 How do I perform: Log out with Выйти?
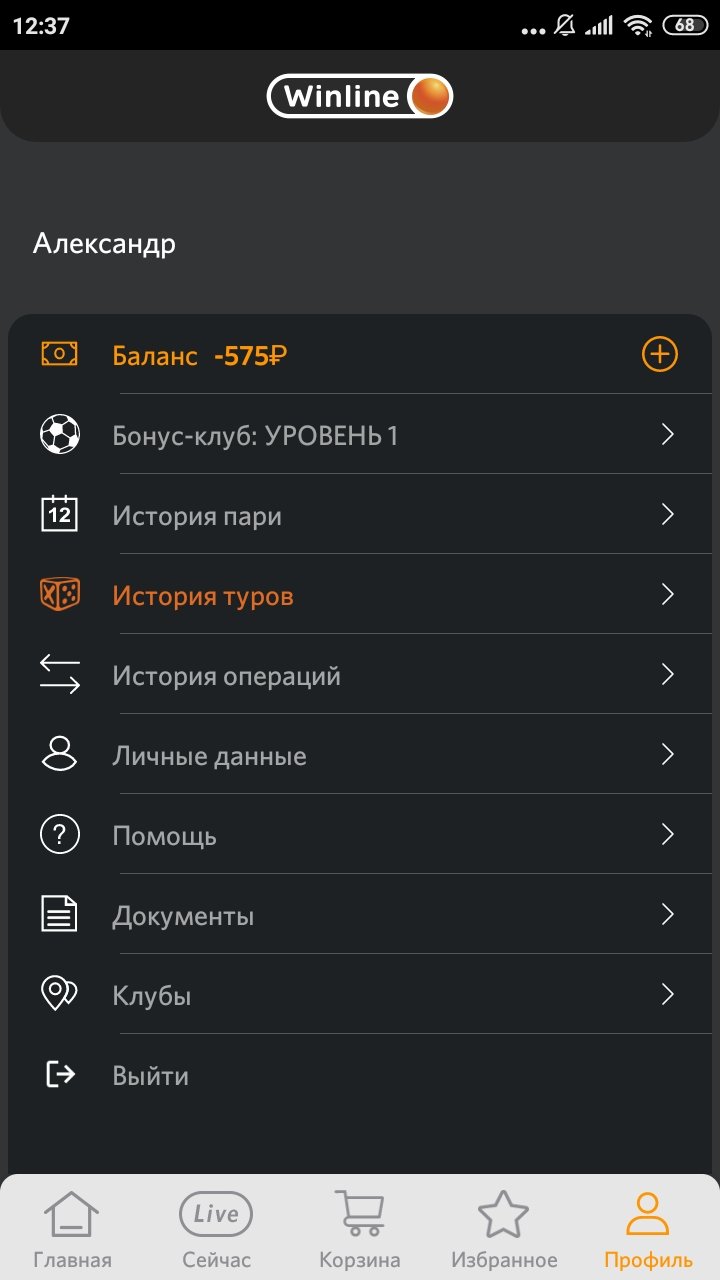pos(150,1076)
